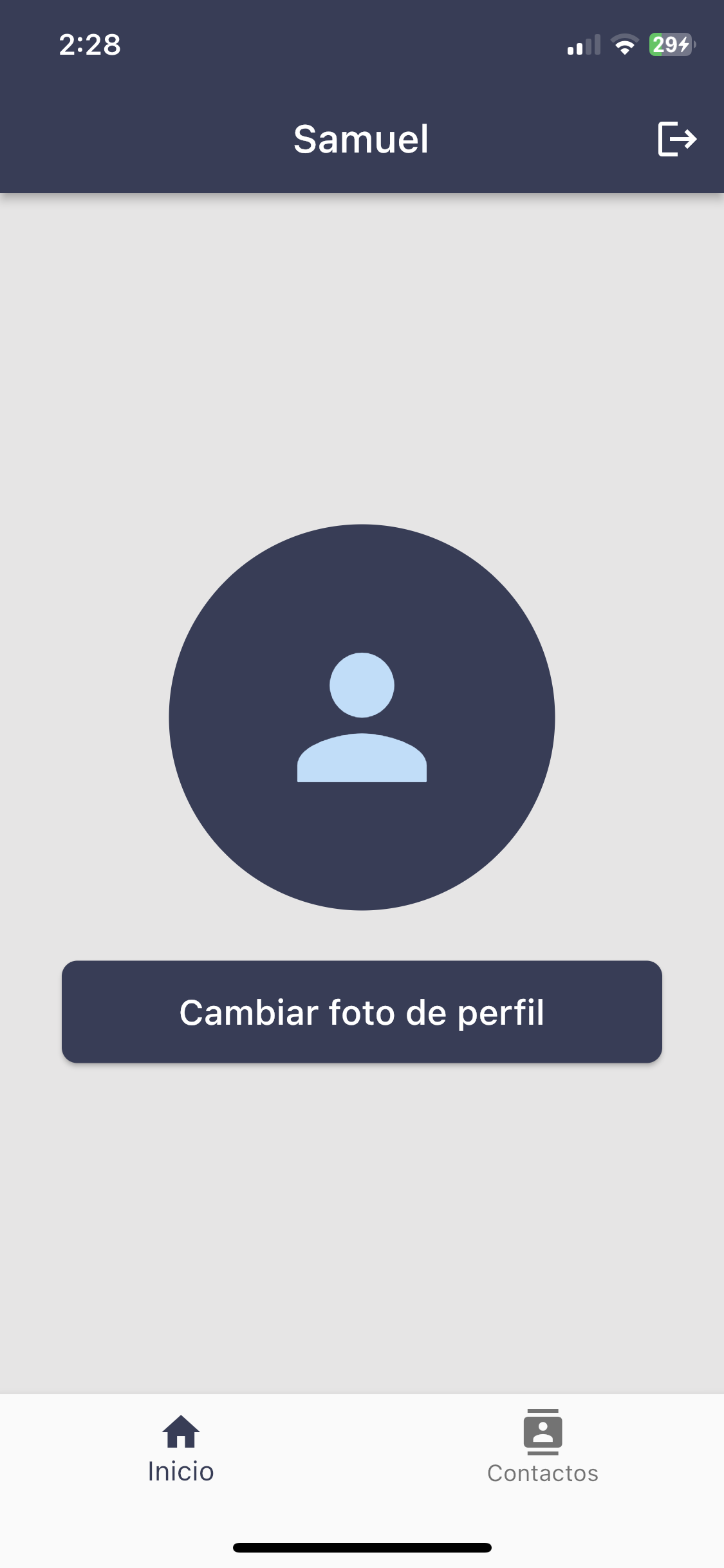Tap the logout icon in the header
This screenshot has width=724, height=1568.
pos(676,138)
